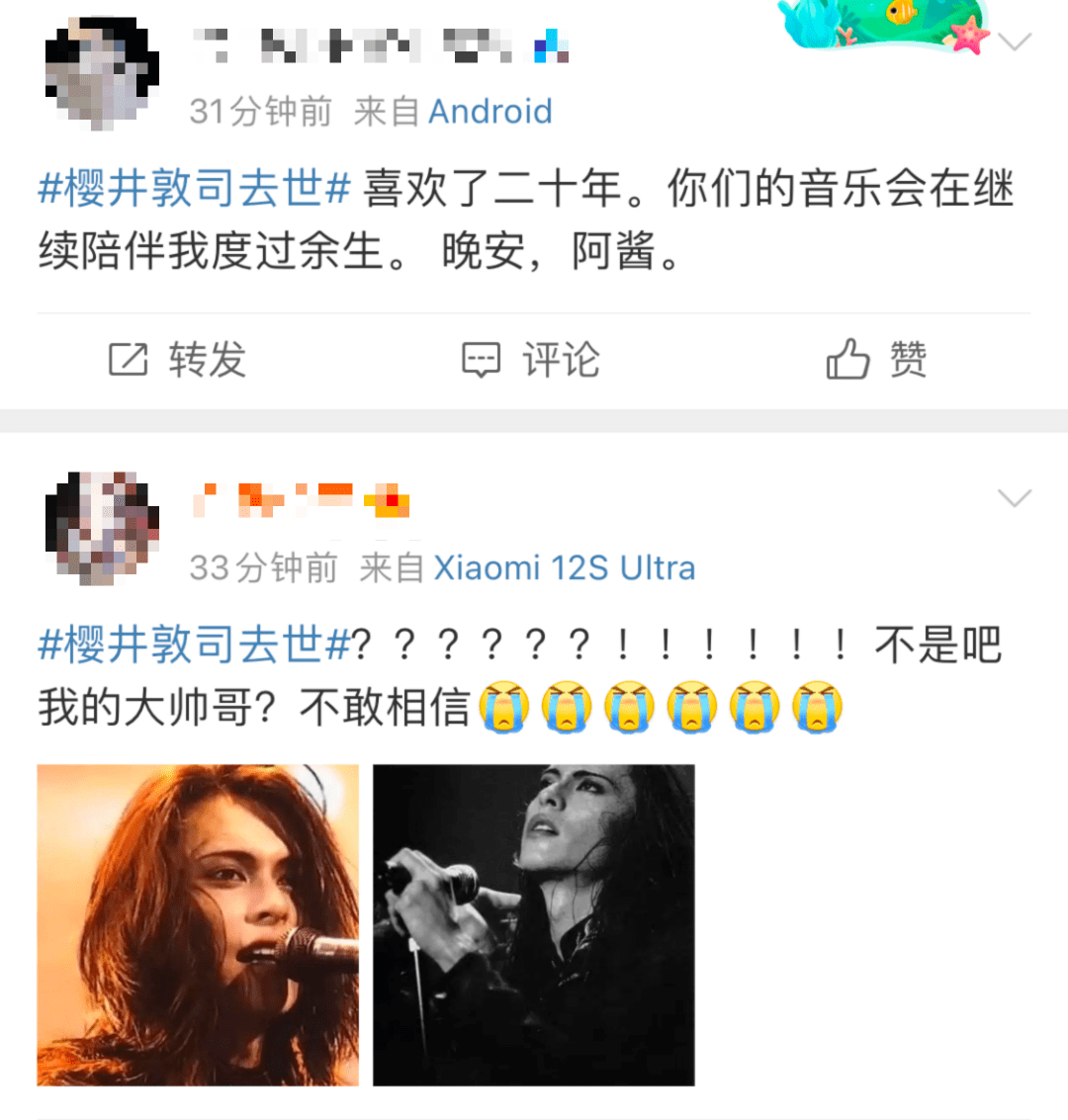Expand the chevron menu on the Android post
The image size is (1068, 1120).
pyautogui.click(x=1015, y=42)
